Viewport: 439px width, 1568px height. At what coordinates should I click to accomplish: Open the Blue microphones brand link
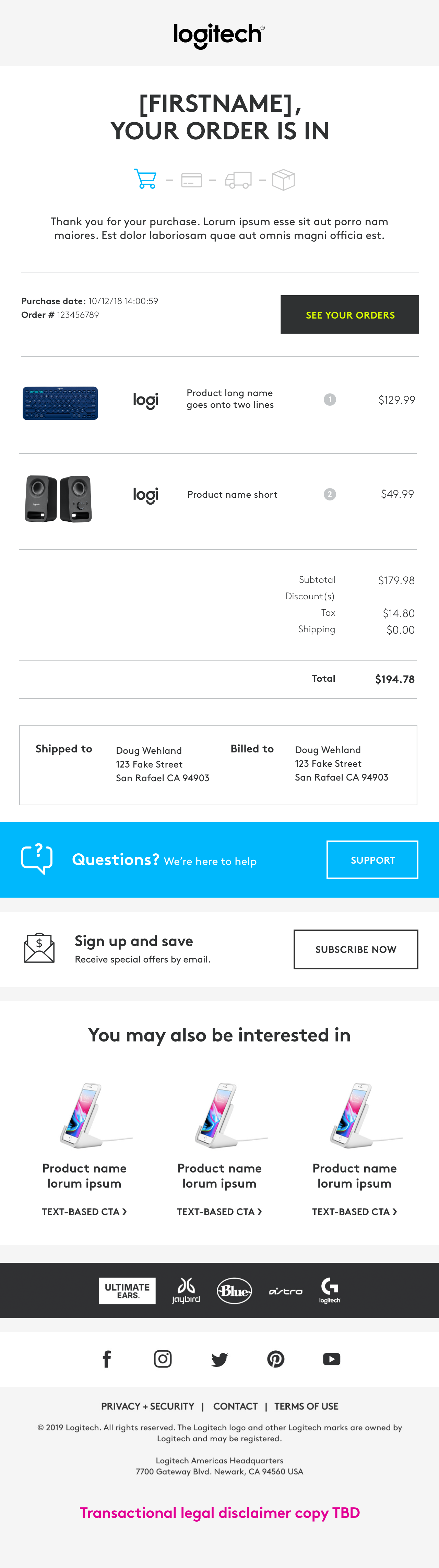pos(235,1290)
